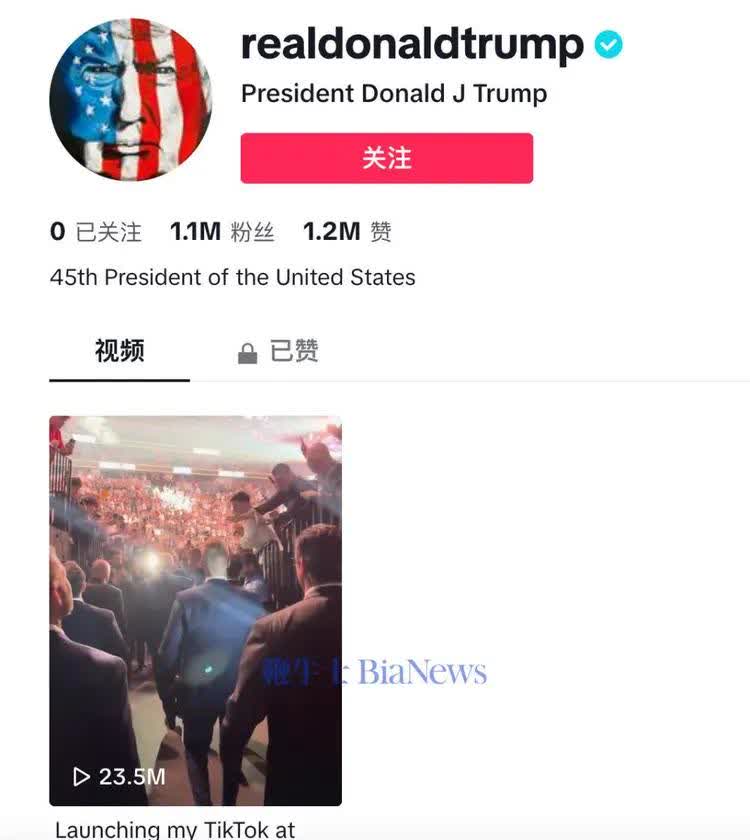Switch to the 视频 videos tab
The height and width of the screenshot is (840, 750).
coord(119,351)
